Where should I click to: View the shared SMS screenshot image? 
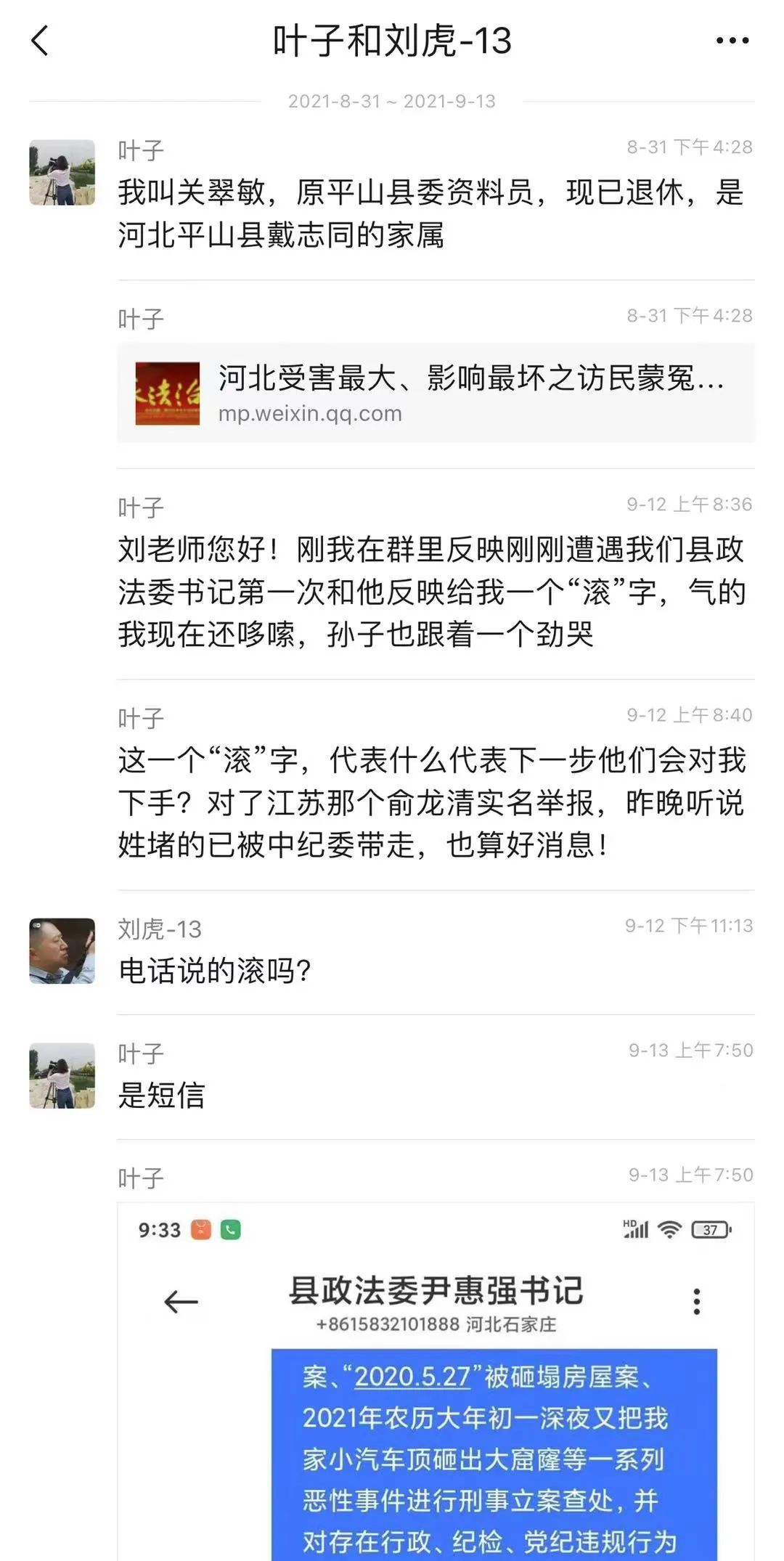pyautogui.click(x=436, y=1379)
